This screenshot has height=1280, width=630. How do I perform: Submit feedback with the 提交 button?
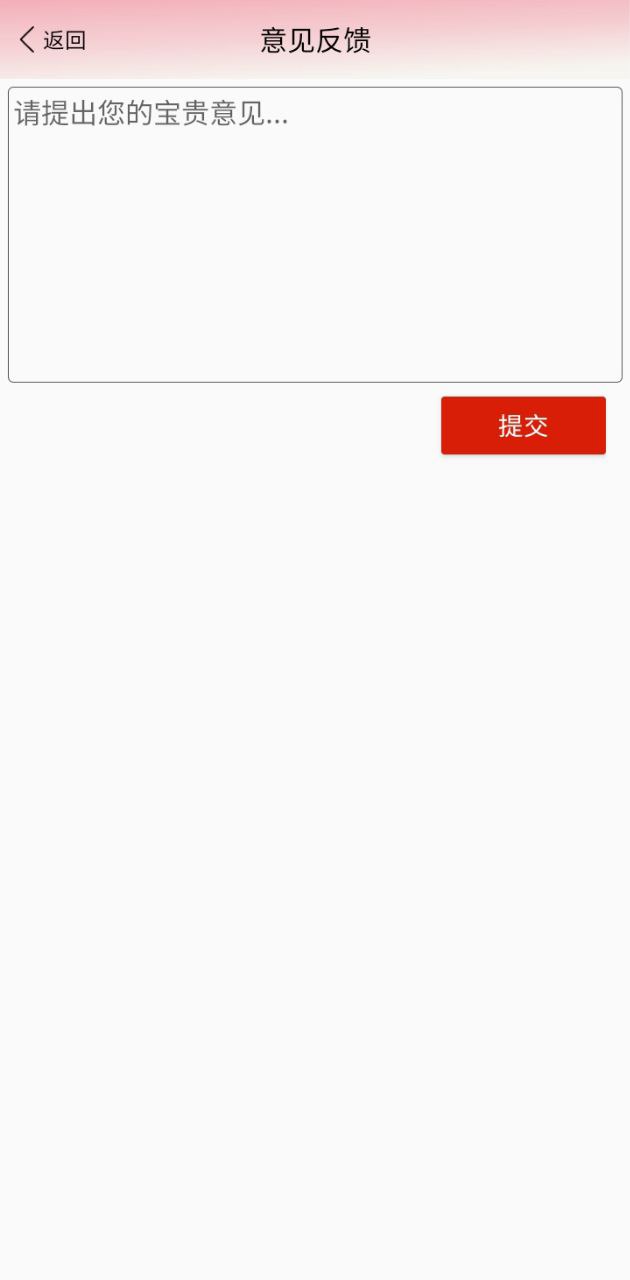(523, 425)
